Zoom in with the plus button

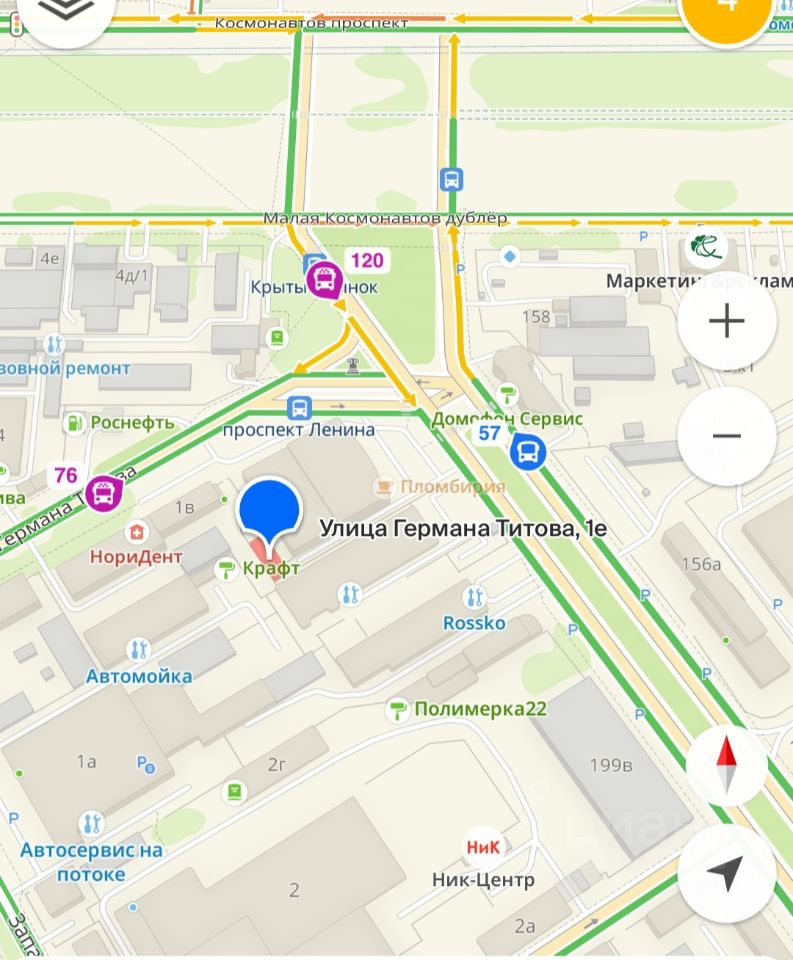[727, 322]
